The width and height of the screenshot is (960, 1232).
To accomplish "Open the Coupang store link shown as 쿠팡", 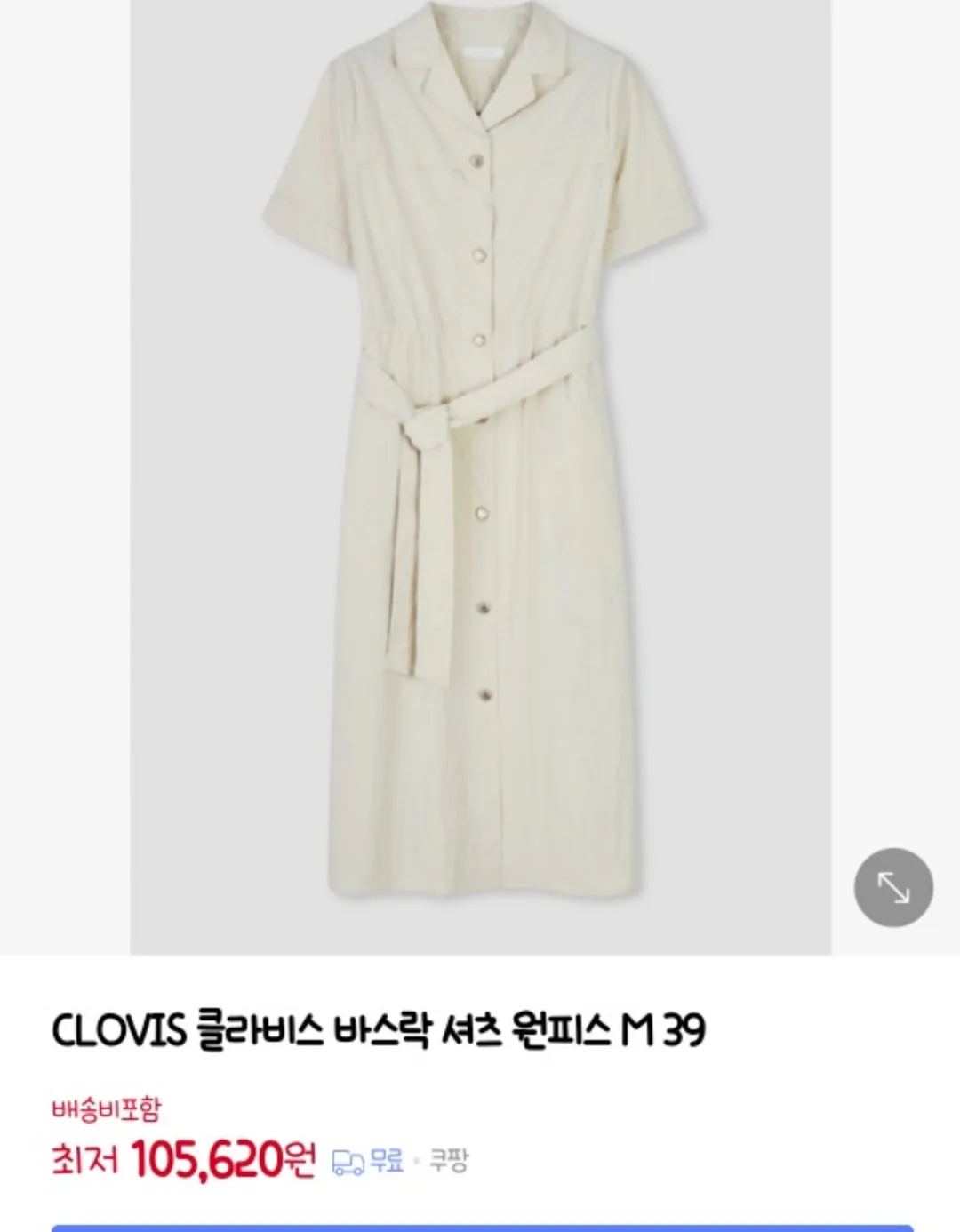I will click(x=452, y=1160).
